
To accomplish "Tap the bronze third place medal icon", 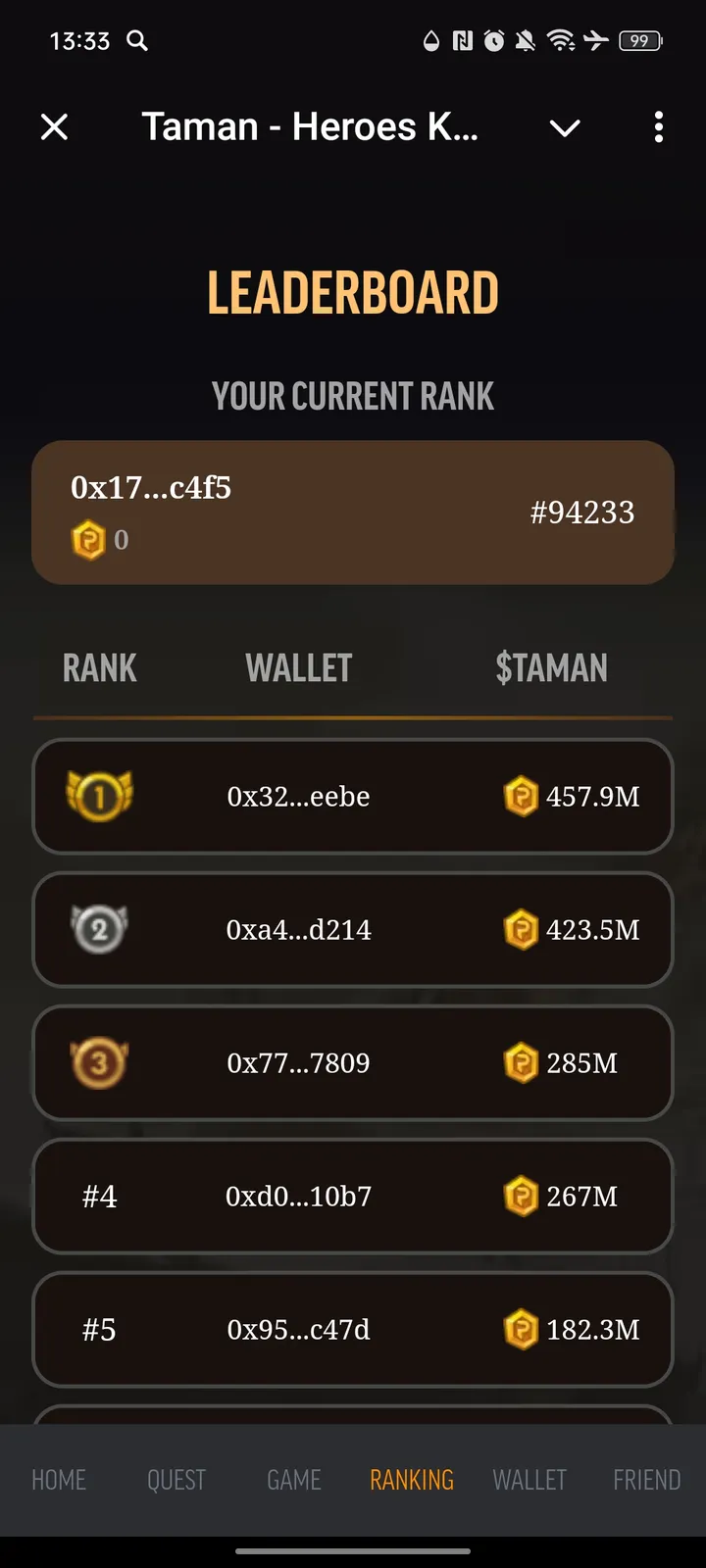I will click(x=99, y=1062).
